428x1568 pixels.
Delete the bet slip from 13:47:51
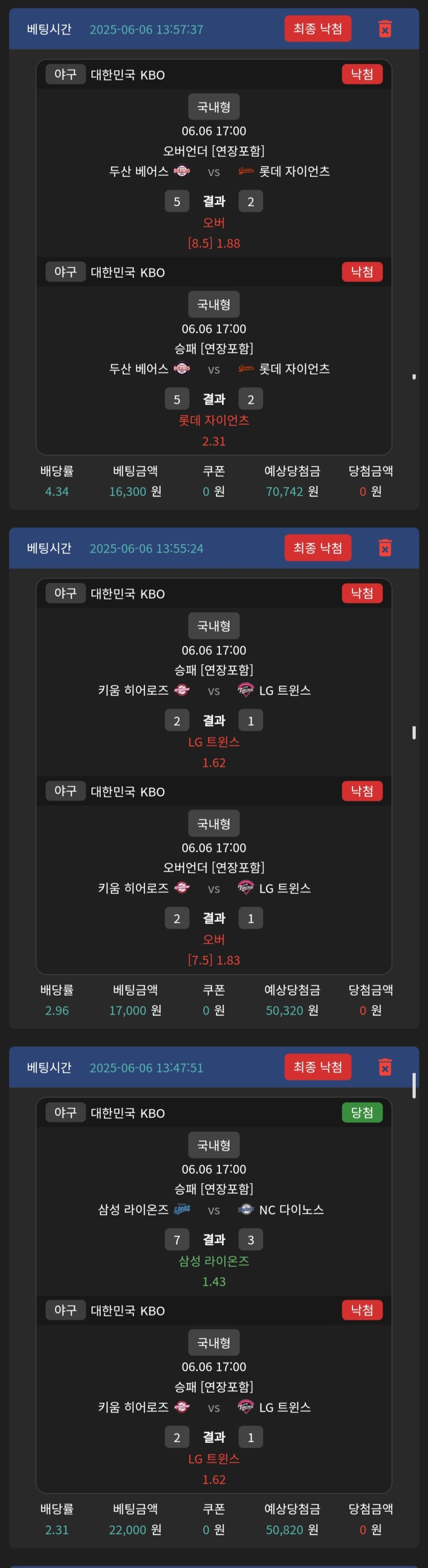tap(385, 1067)
